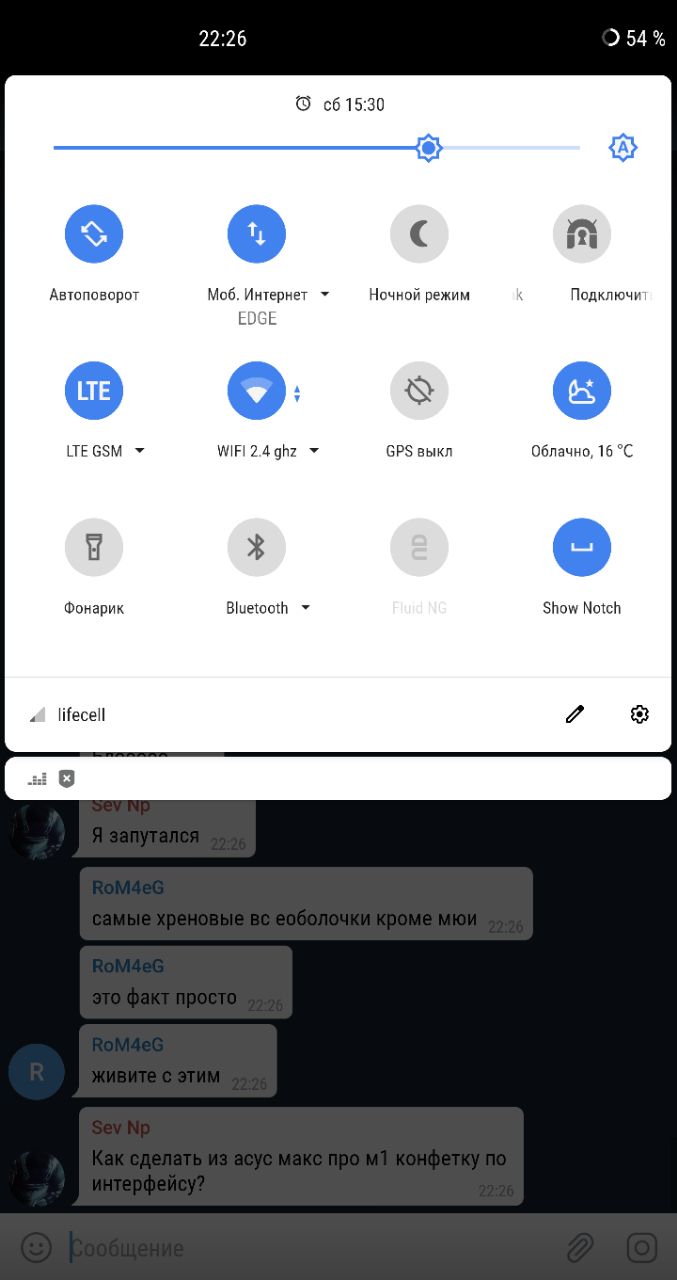Expand the WIFI 2.4 ghz dropdown arrow
Screen dimensions: 677x1280
pos(314,451)
